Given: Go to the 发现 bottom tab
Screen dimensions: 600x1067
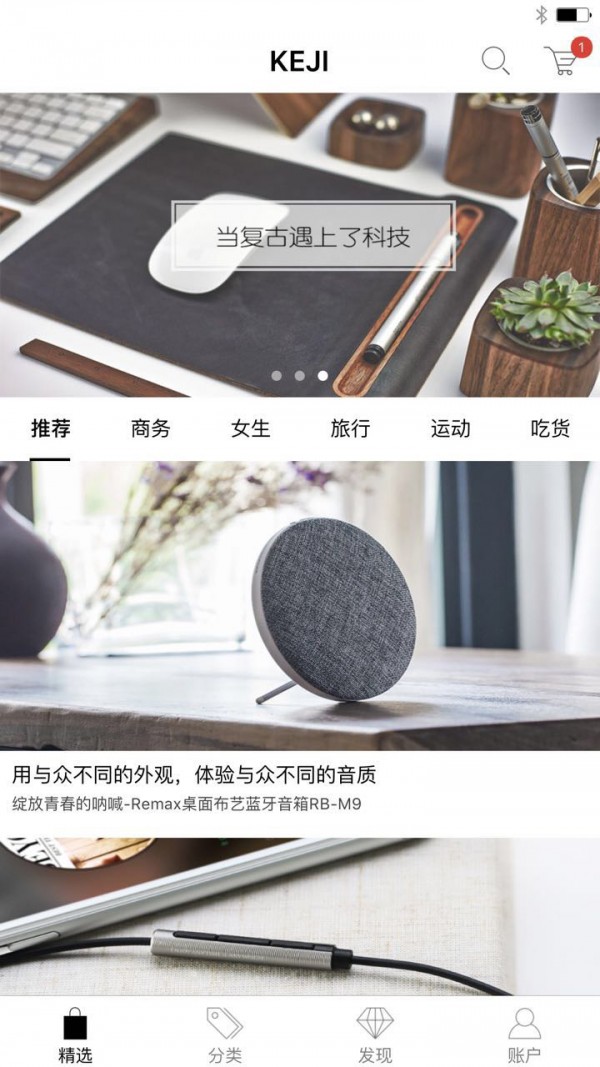Looking at the screenshot, I should [x=375, y=1033].
